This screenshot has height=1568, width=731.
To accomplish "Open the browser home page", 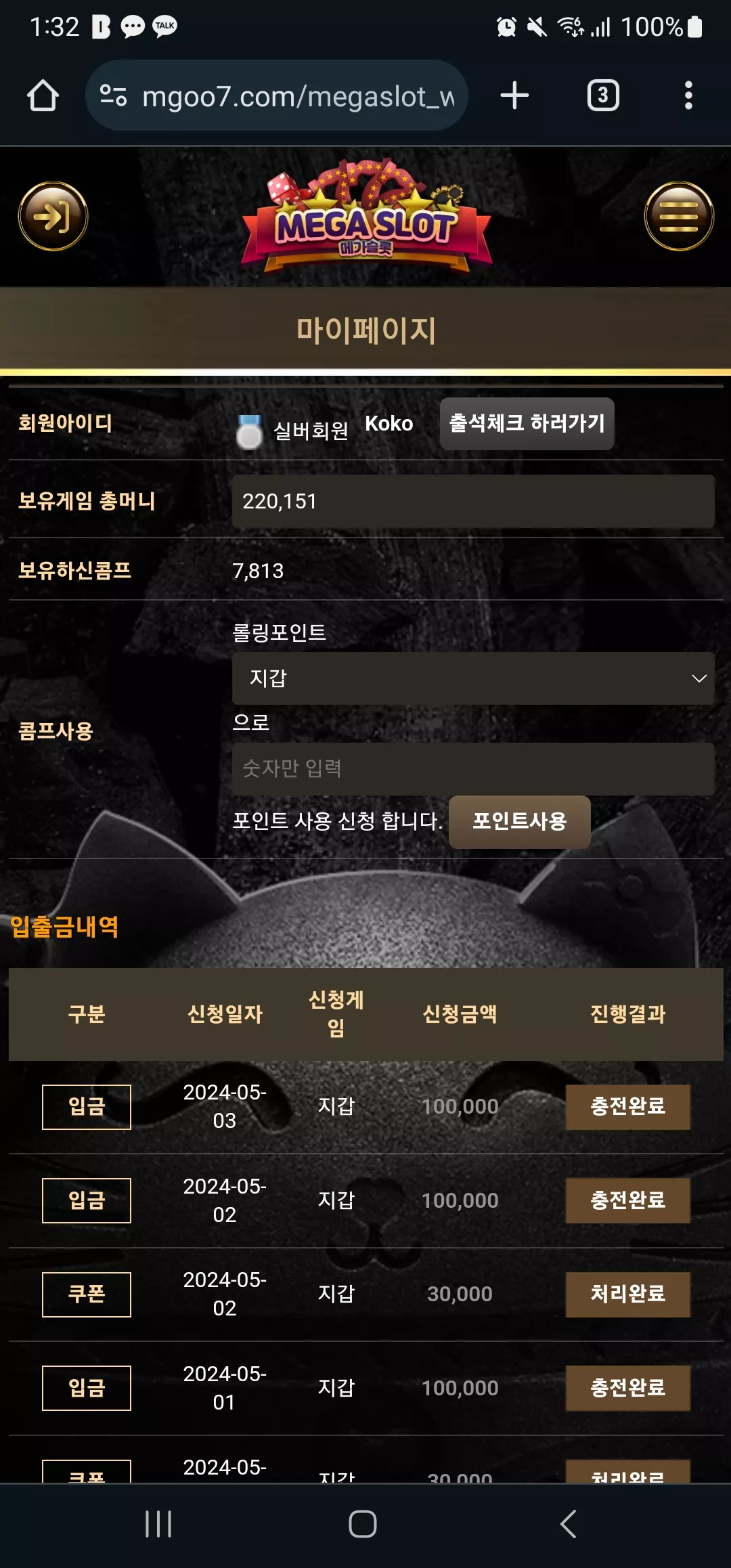I will coord(43,95).
